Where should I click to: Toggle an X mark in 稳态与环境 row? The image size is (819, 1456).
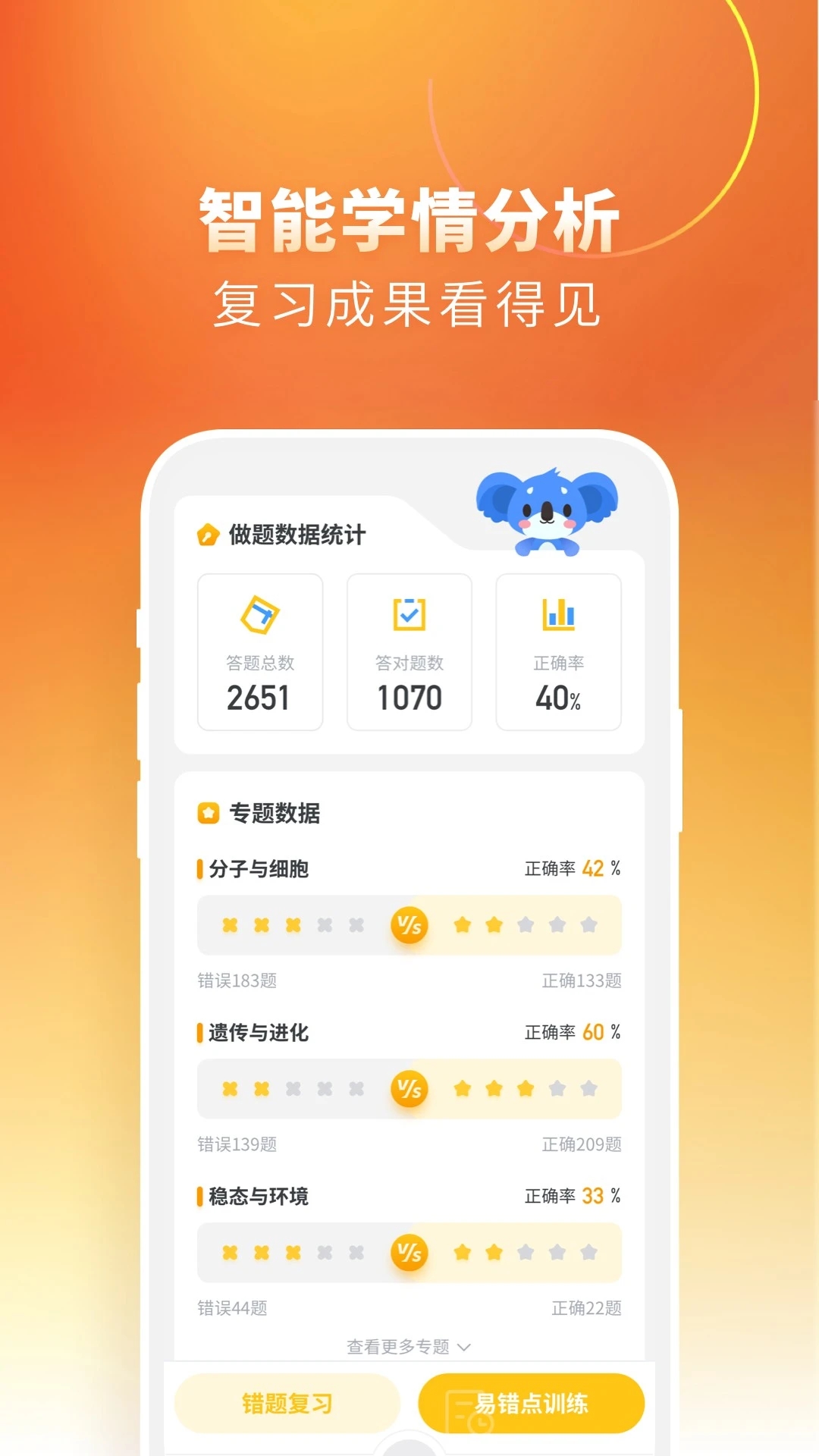point(229,1253)
